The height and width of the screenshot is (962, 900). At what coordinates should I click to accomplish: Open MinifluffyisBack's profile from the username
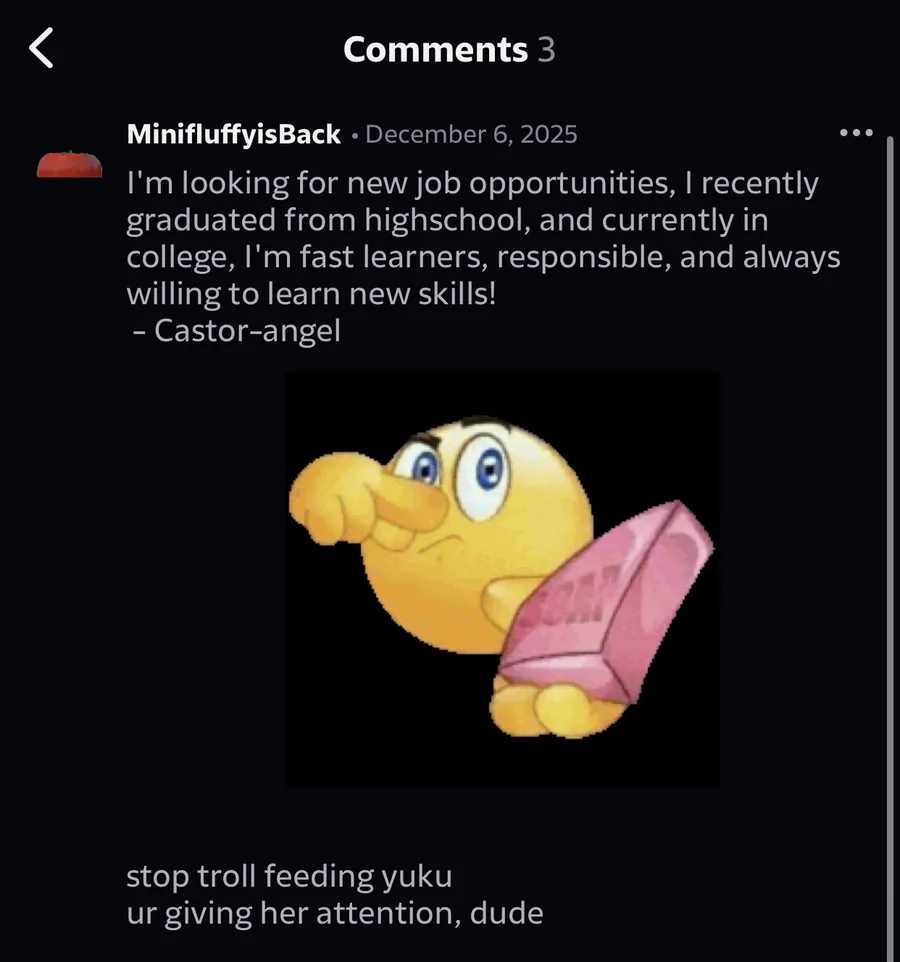click(233, 134)
